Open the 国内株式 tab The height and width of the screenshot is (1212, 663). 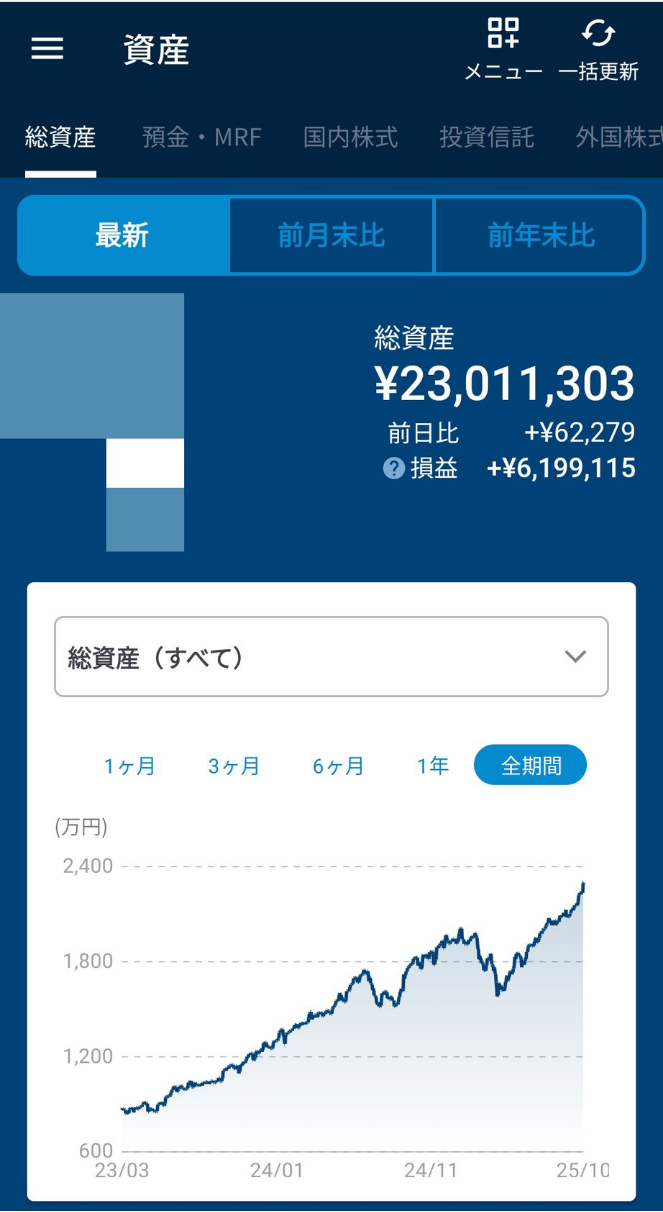pyautogui.click(x=350, y=138)
